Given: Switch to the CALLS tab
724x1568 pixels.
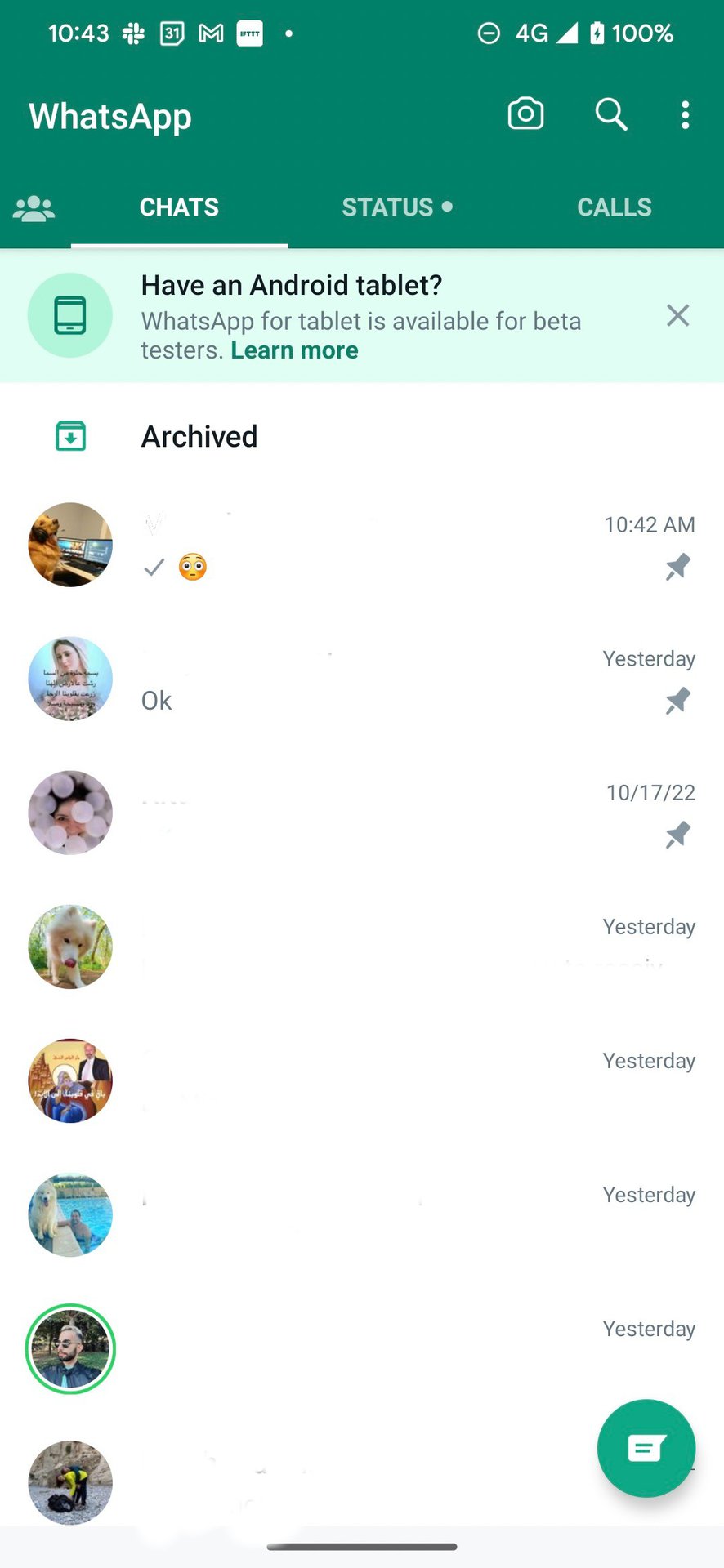Looking at the screenshot, I should point(614,207).
